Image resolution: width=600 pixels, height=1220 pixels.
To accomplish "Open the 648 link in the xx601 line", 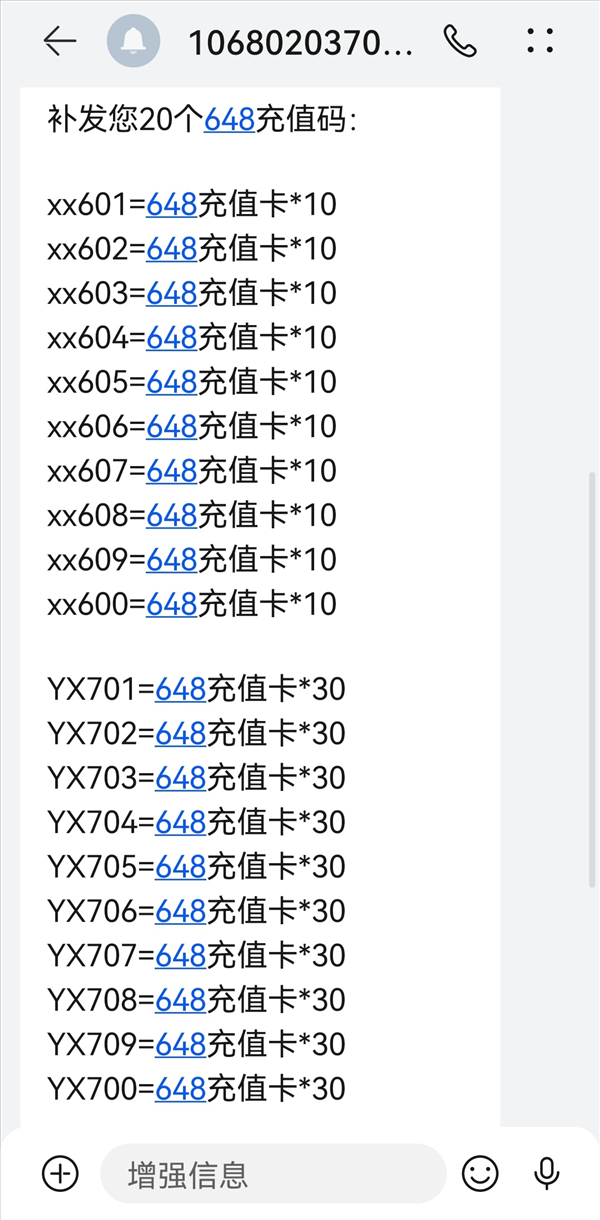I will point(171,205).
